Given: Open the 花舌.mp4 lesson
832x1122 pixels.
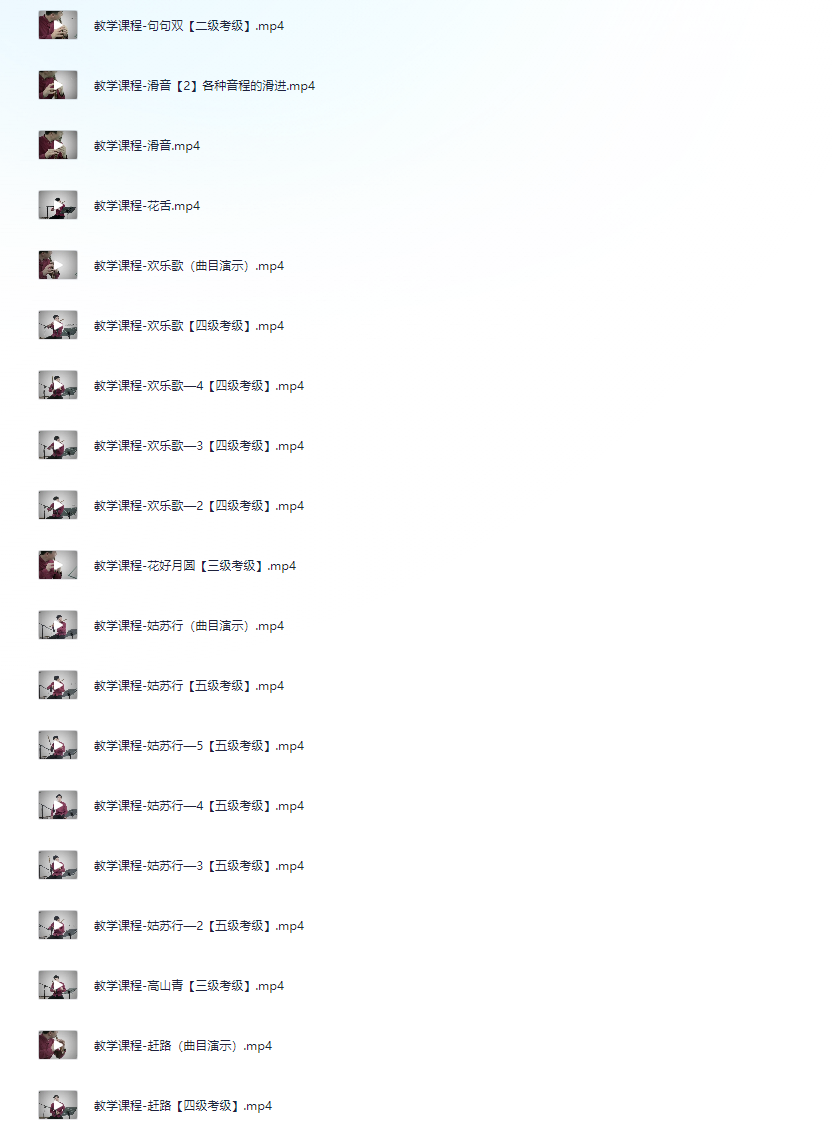Looking at the screenshot, I should pyautogui.click(x=147, y=206).
